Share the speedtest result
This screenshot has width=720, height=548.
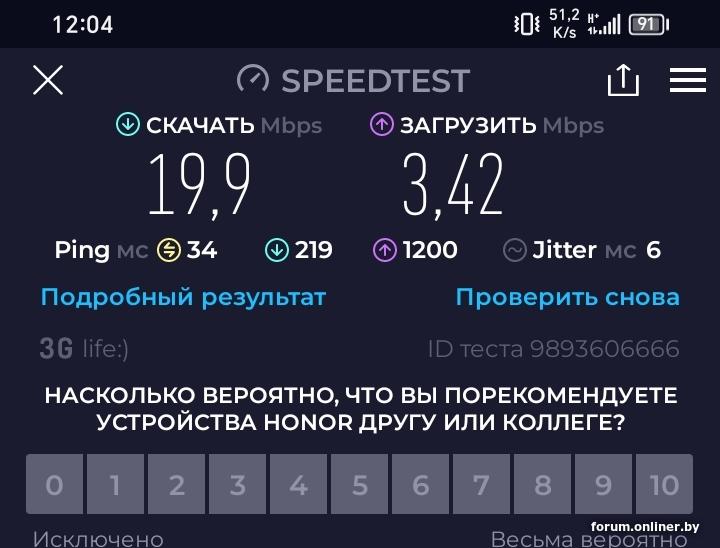(x=623, y=80)
